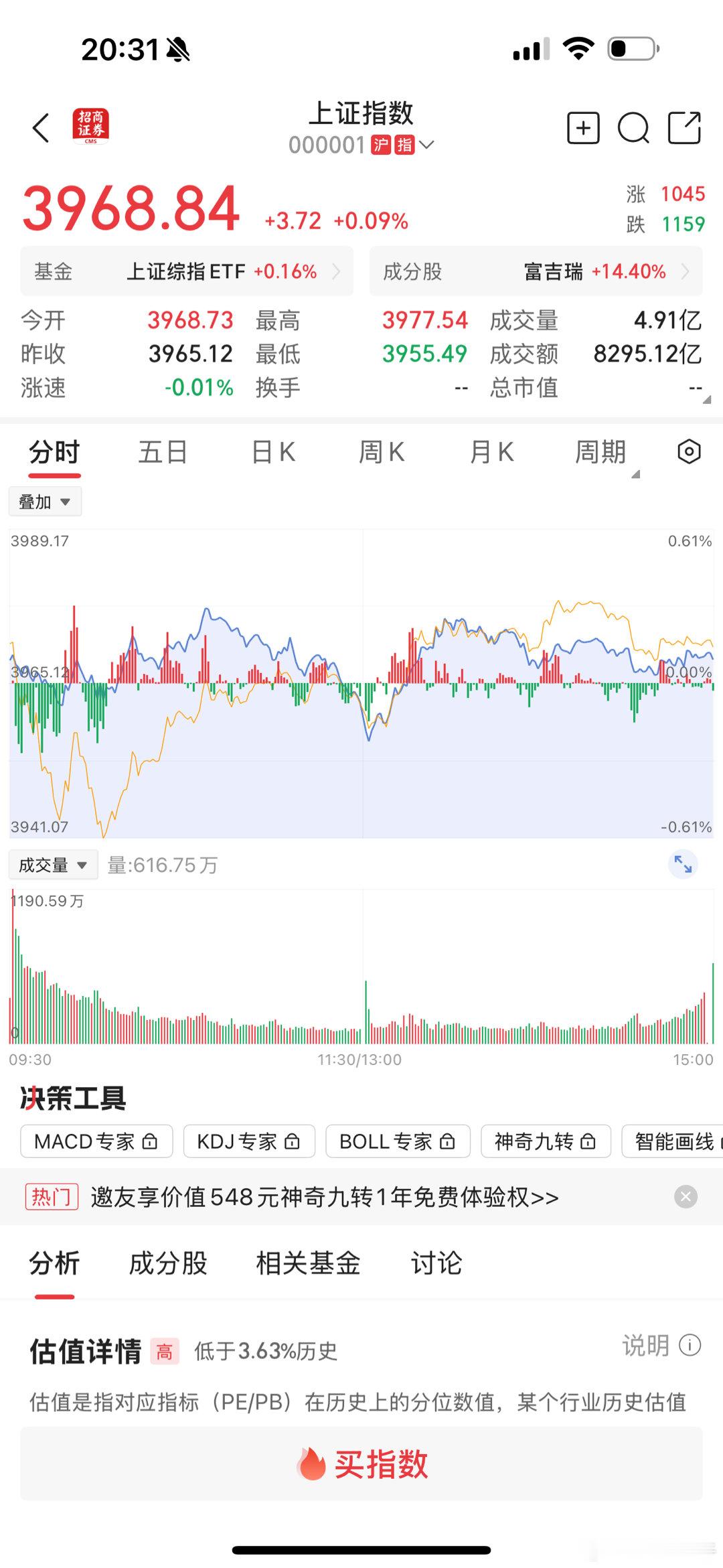Screen dimensions: 723x1568
Task: Add index to watchlist via plus icon
Action: [x=582, y=127]
